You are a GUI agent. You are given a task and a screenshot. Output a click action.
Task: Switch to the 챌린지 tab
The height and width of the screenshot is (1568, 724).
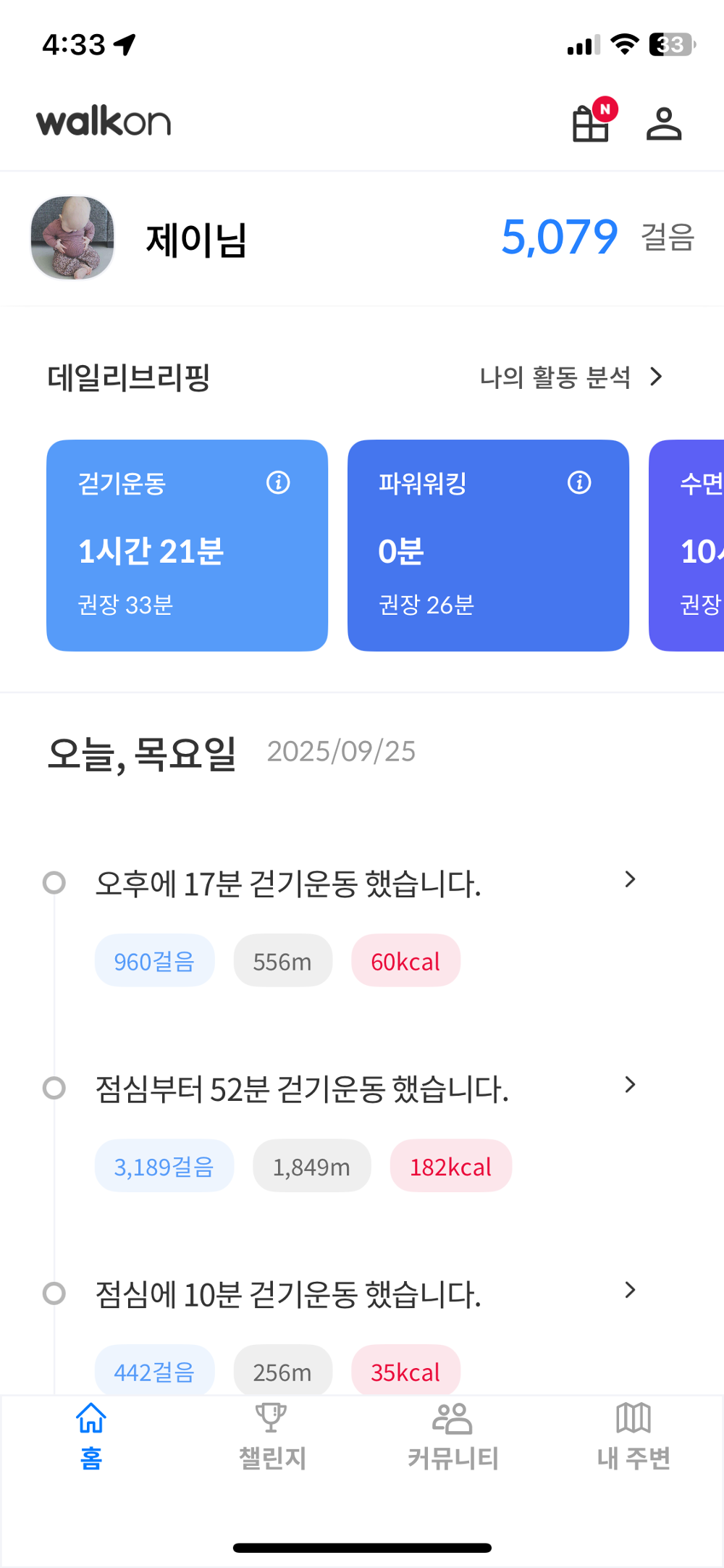(x=271, y=1435)
